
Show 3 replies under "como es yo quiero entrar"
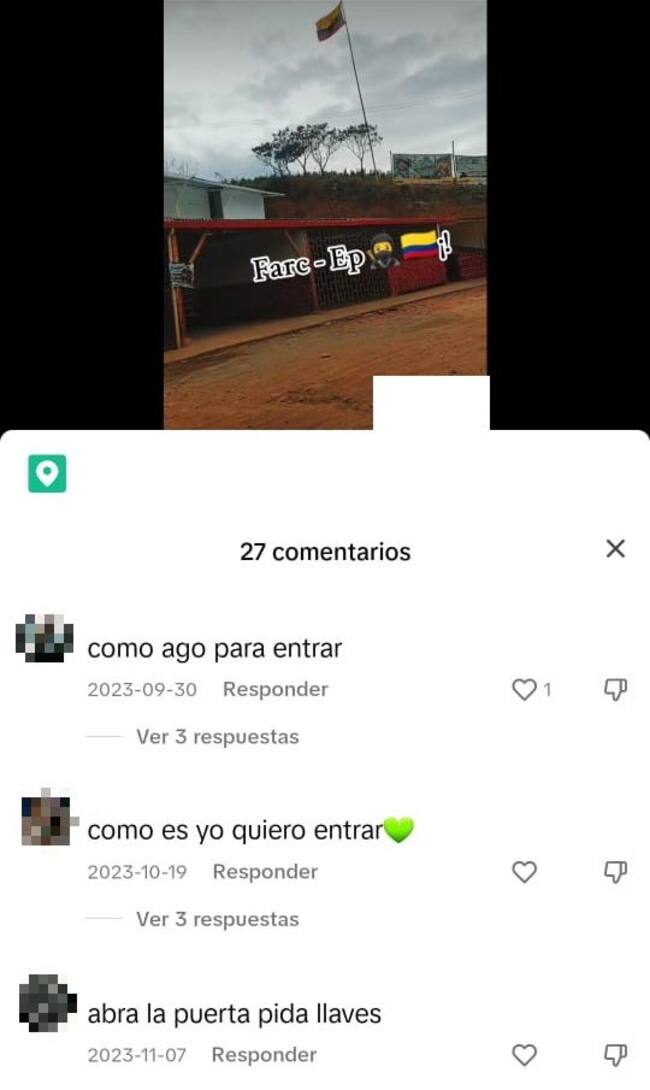[x=217, y=919]
